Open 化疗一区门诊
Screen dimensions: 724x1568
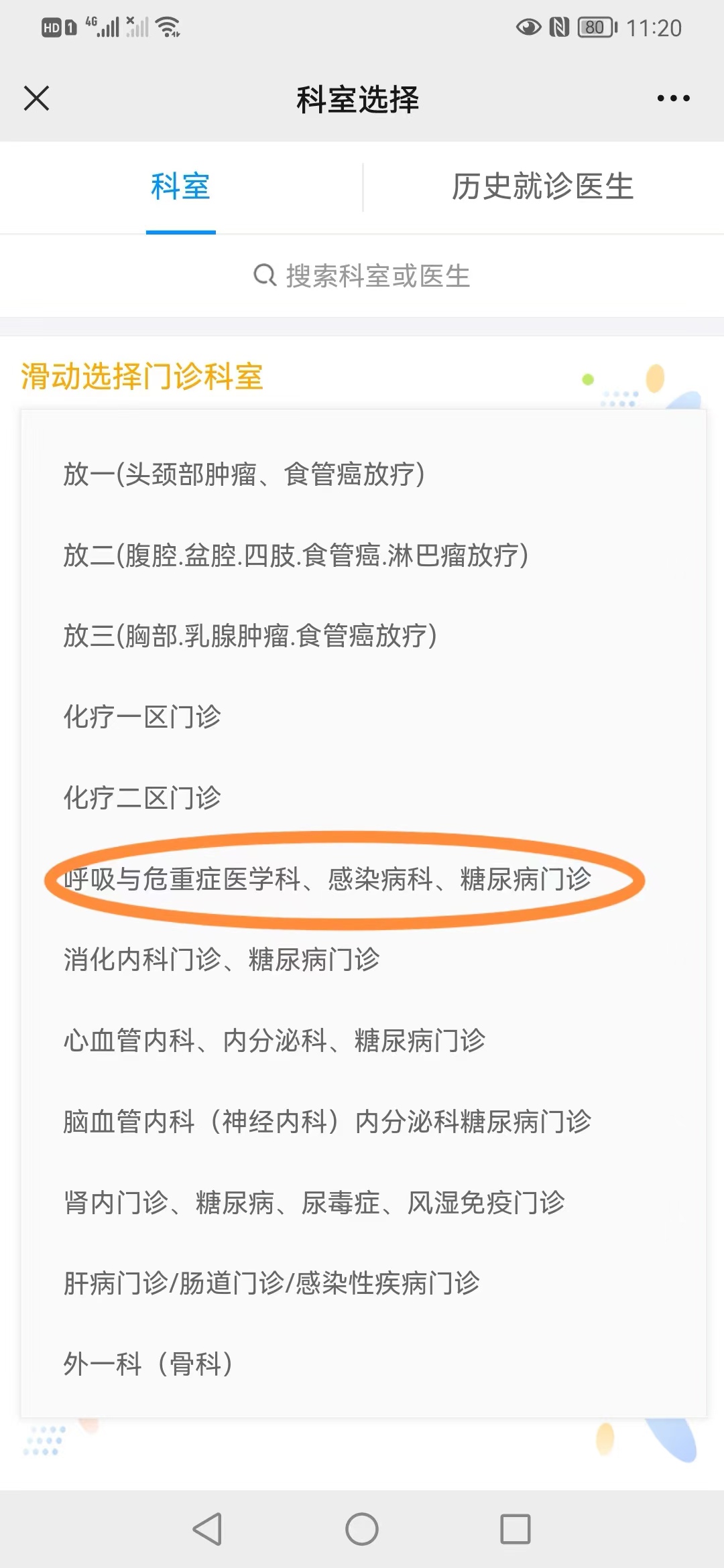pyautogui.click(x=142, y=717)
